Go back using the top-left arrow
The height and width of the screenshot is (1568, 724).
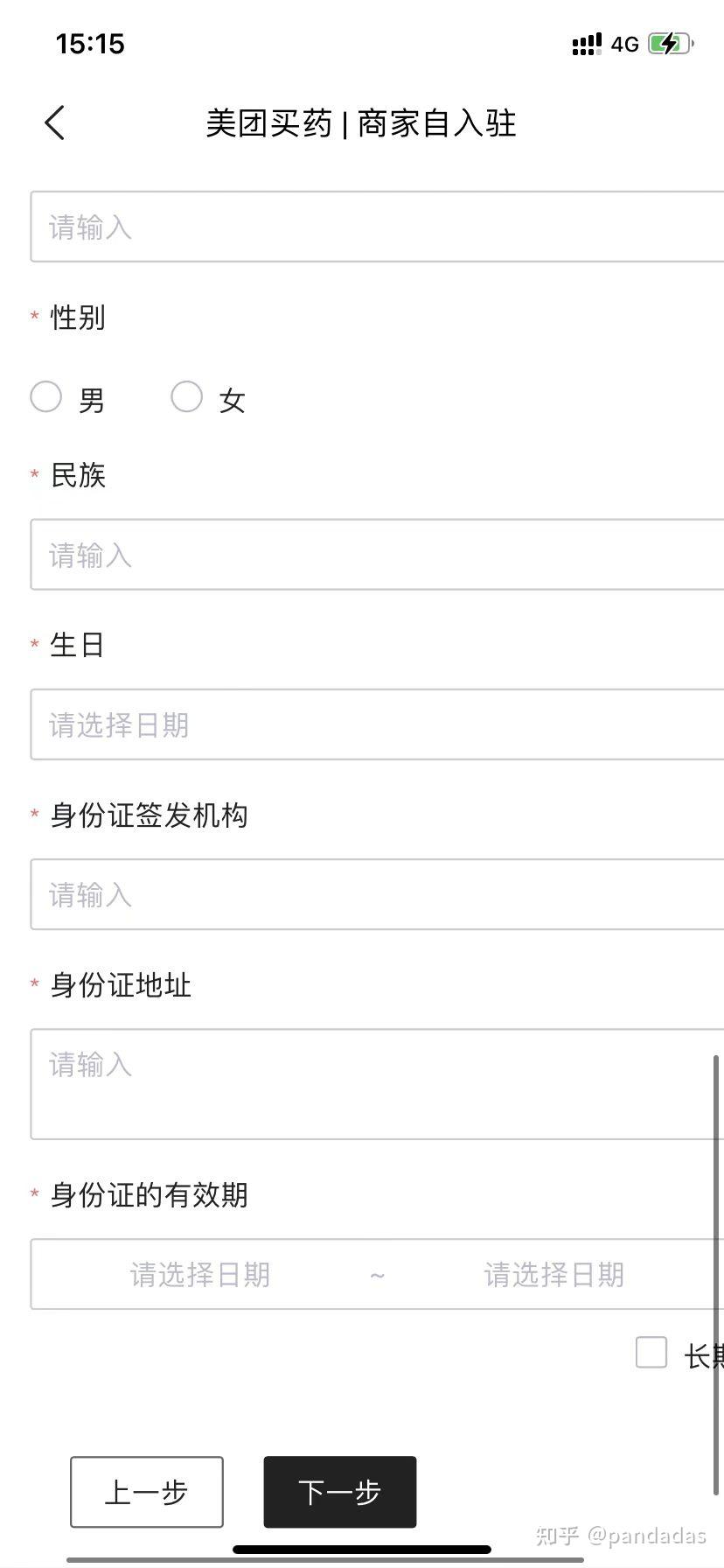(55, 122)
